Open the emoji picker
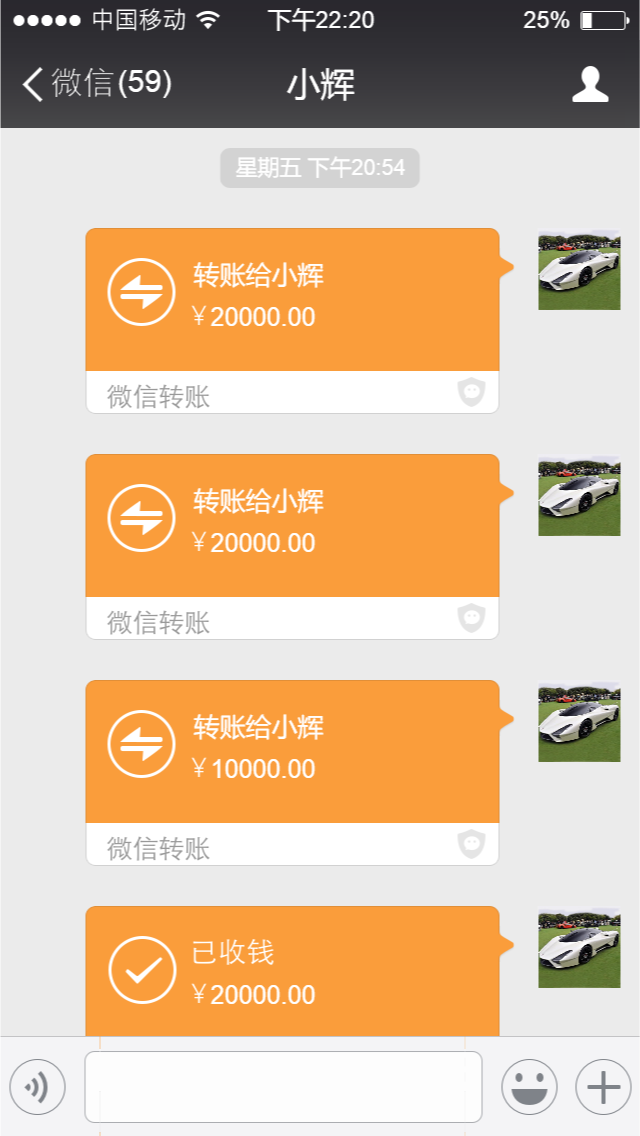The width and height of the screenshot is (640, 1136). click(x=529, y=1086)
